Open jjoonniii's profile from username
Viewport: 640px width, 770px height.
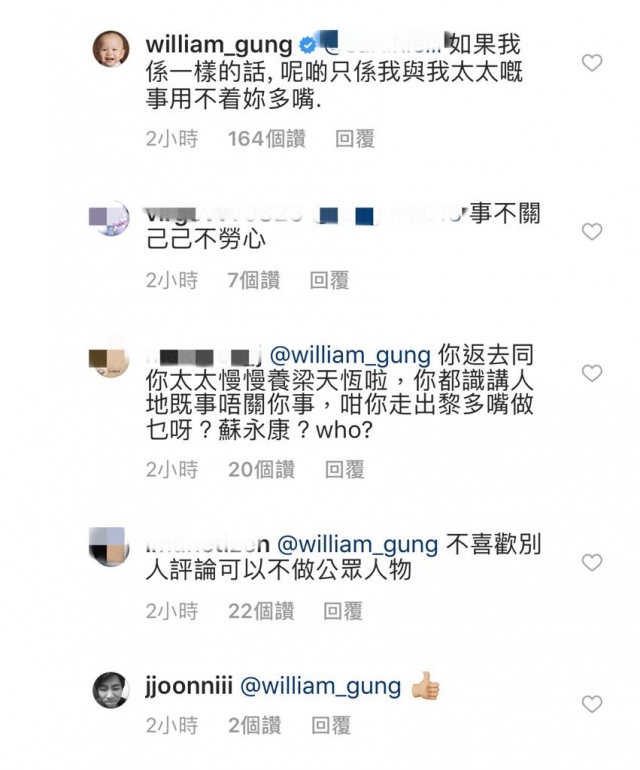click(x=188, y=687)
